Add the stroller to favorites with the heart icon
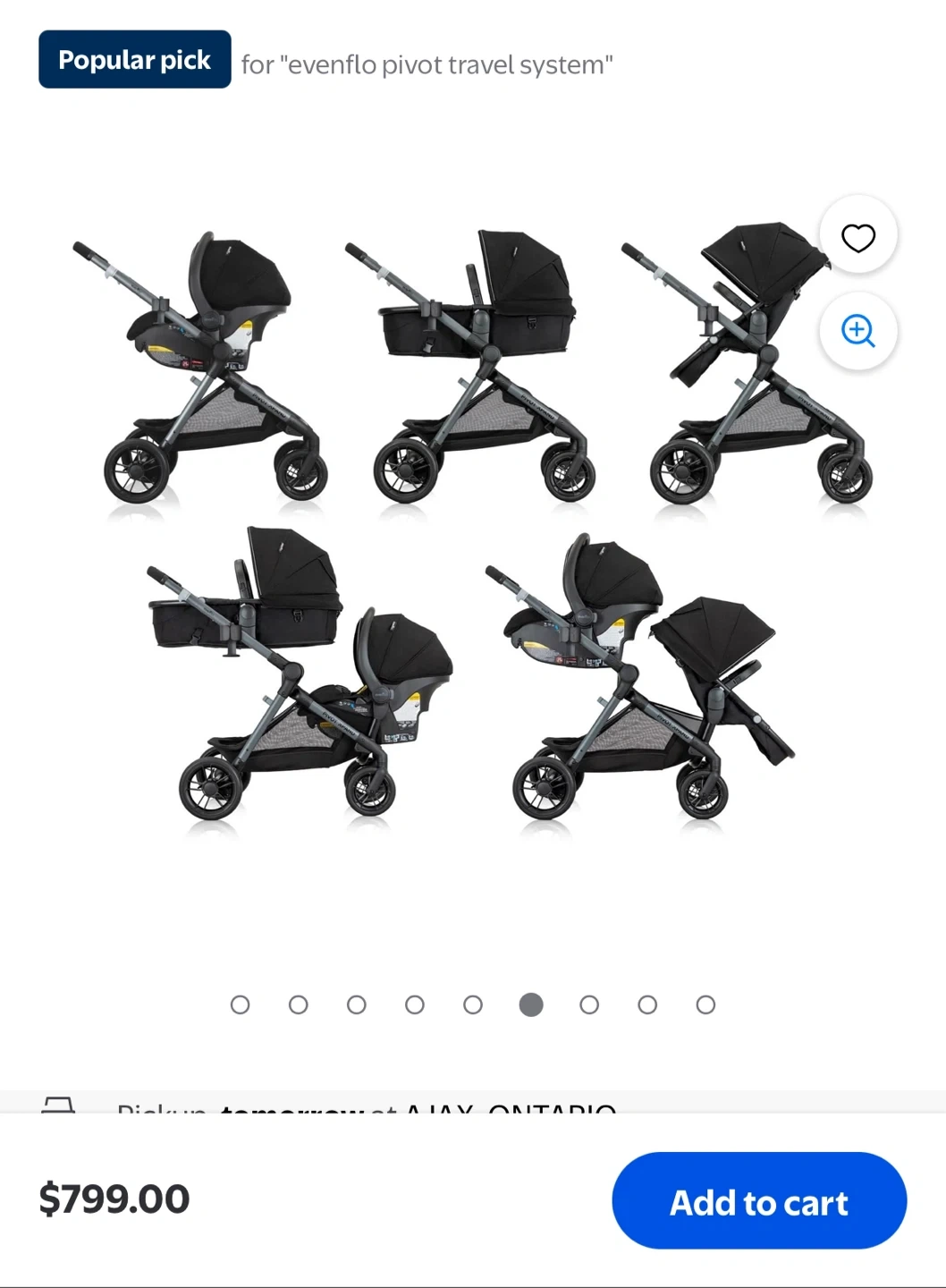This screenshot has width=946, height=1288. [x=858, y=237]
